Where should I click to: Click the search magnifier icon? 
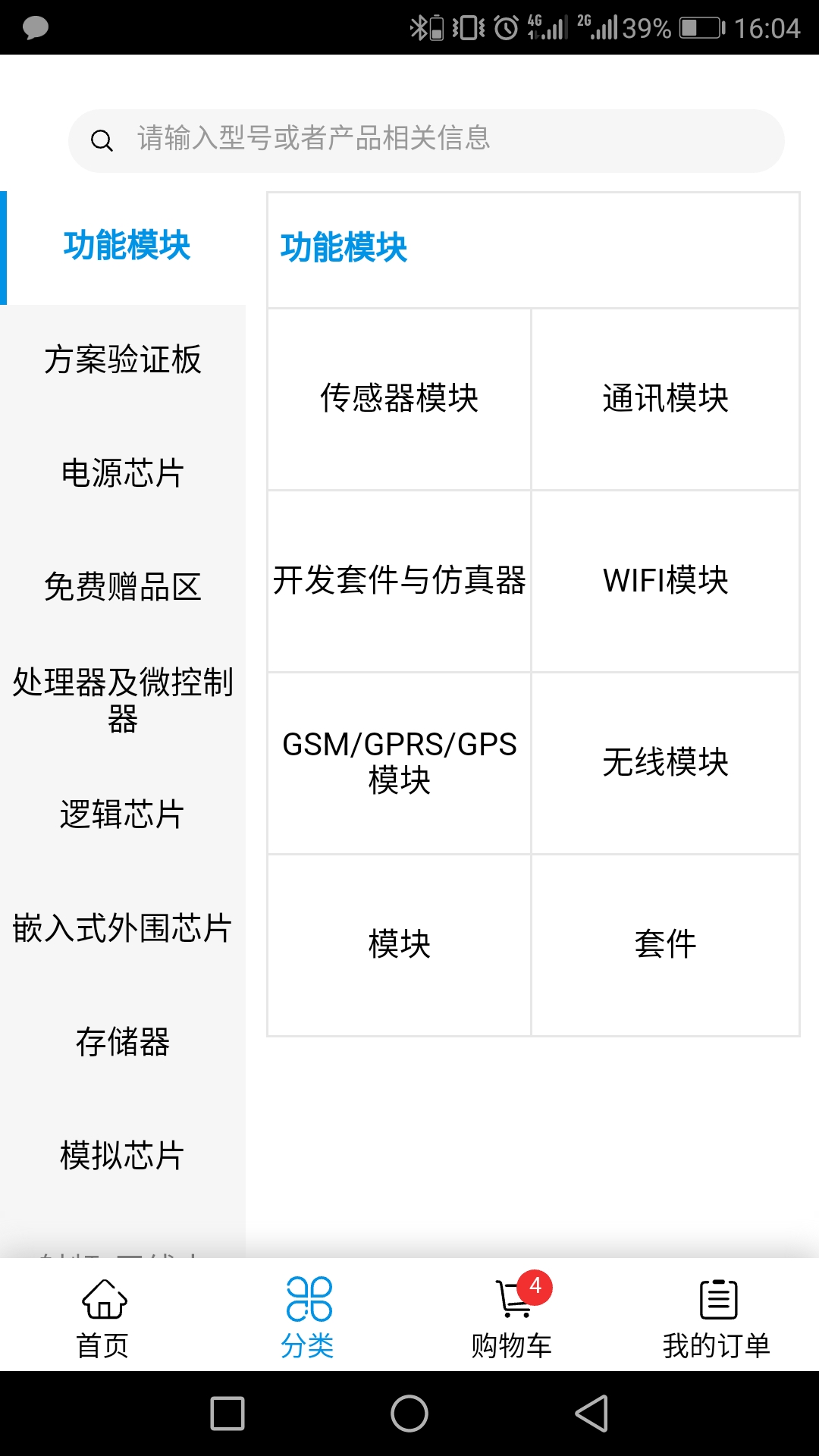tap(103, 140)
